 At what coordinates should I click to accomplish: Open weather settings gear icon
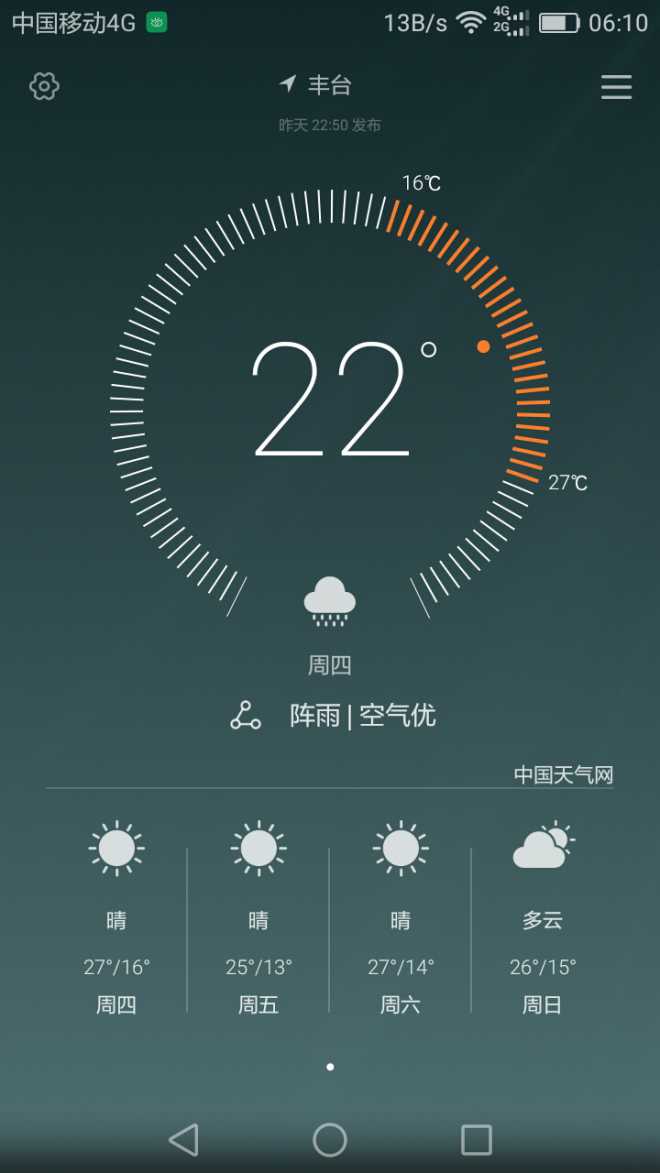coord(44,87)
